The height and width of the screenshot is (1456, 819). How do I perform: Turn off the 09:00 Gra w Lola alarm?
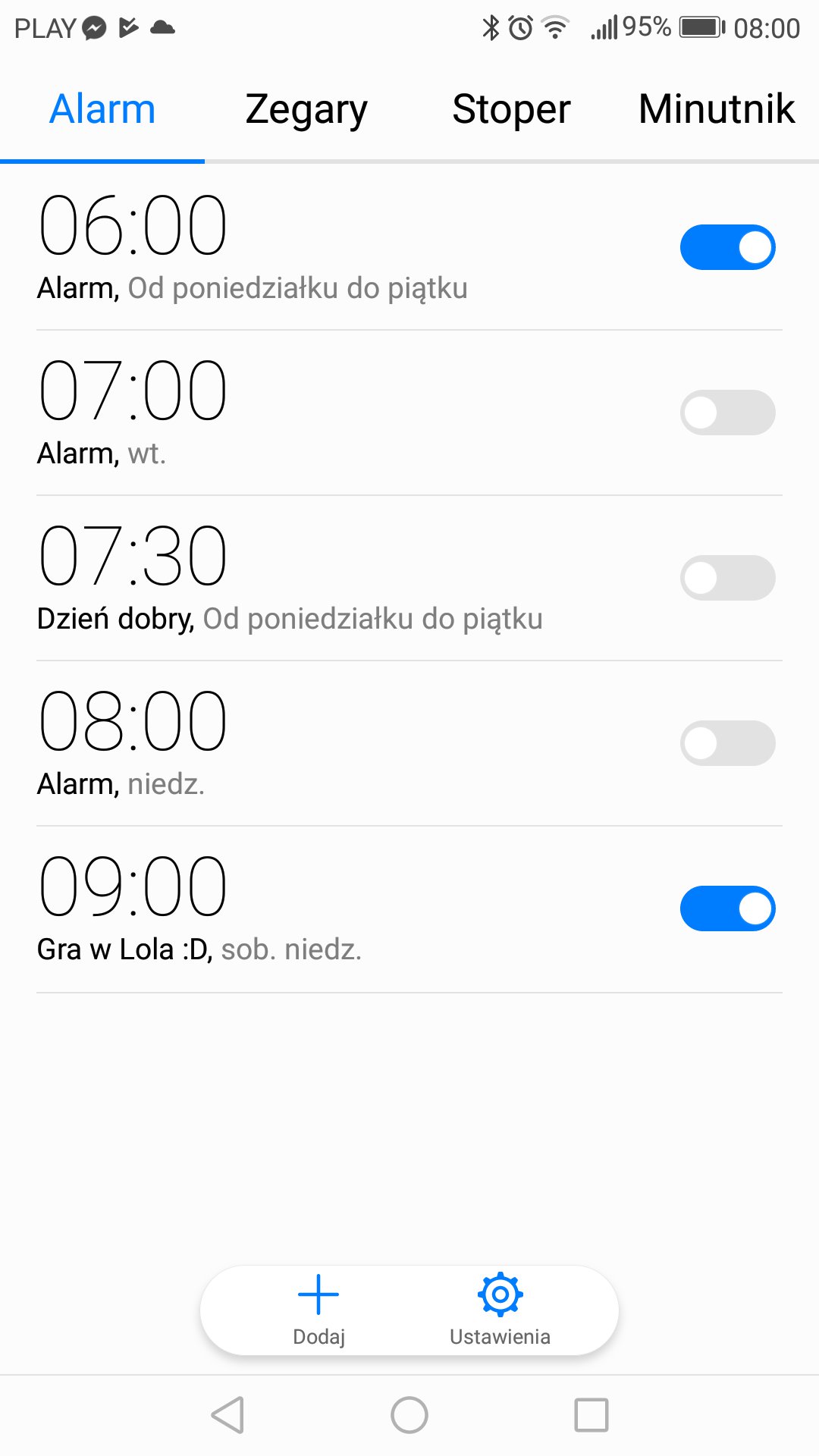click(x=727, y=908)
